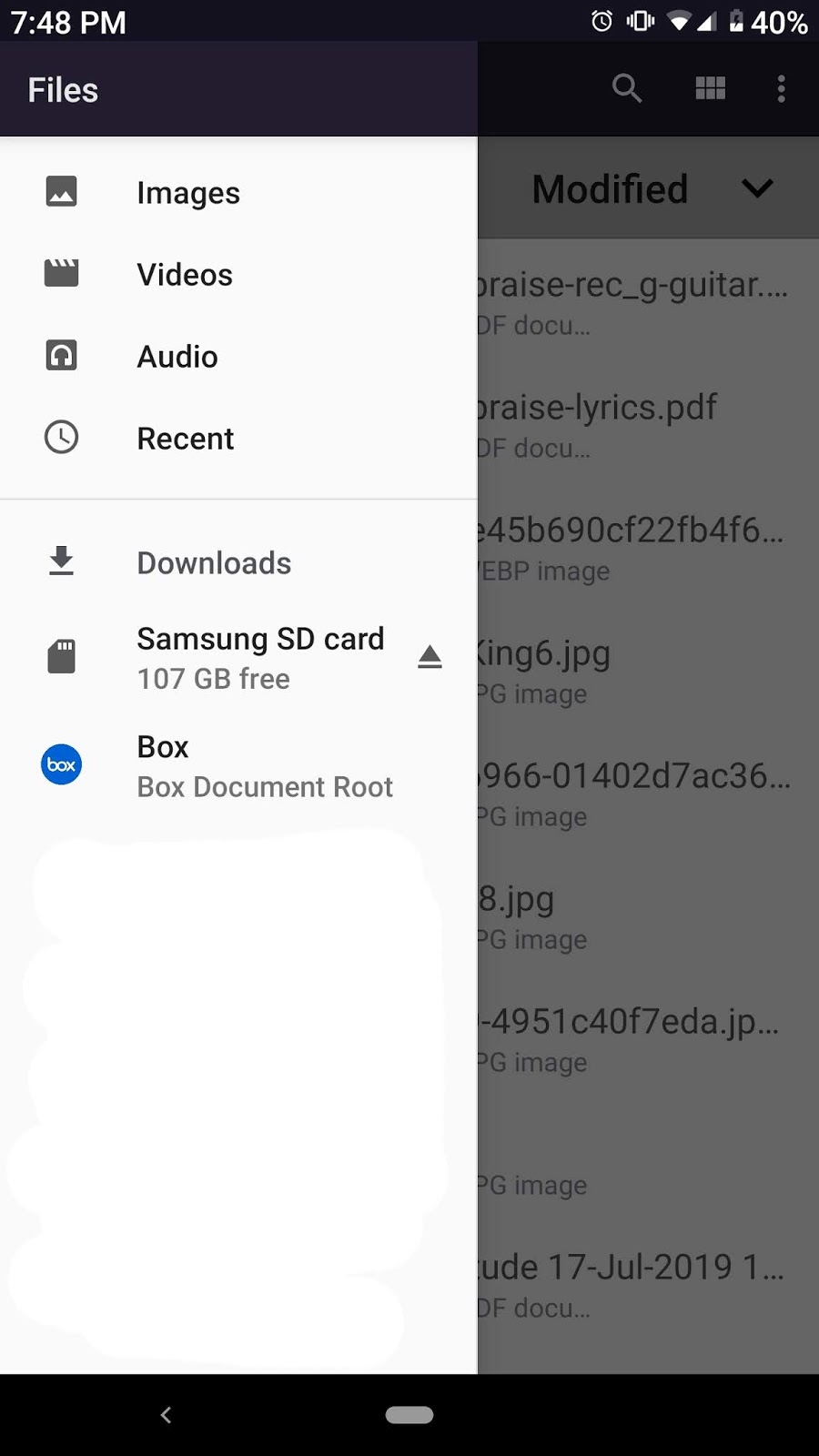Open the overflow menu
The width and height of the screenshot is (819, 1456).
[781, 88]
